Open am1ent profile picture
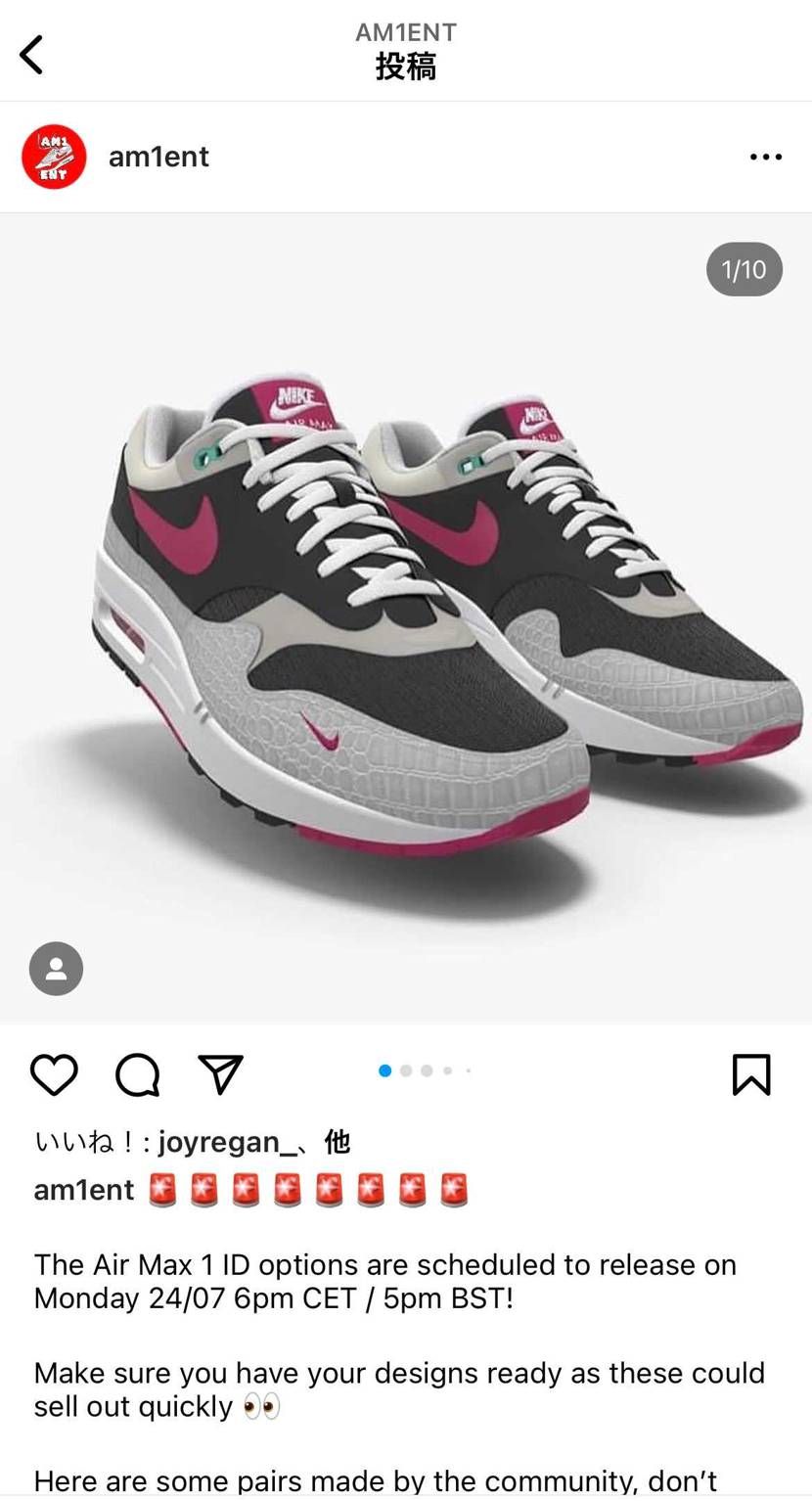This screenshot has width=812, height=1501. coord(54,157)
